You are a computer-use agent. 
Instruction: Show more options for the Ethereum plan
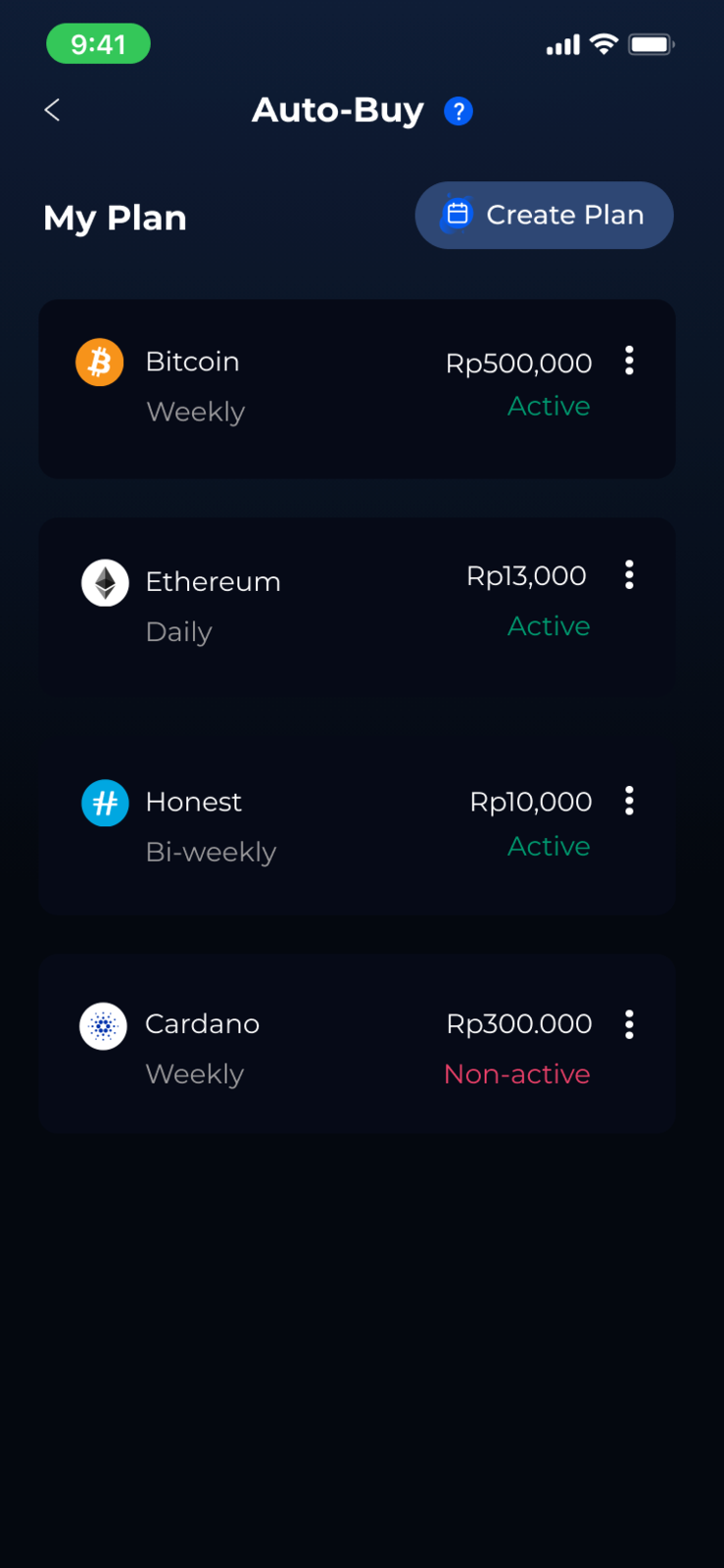click(629, 575)
